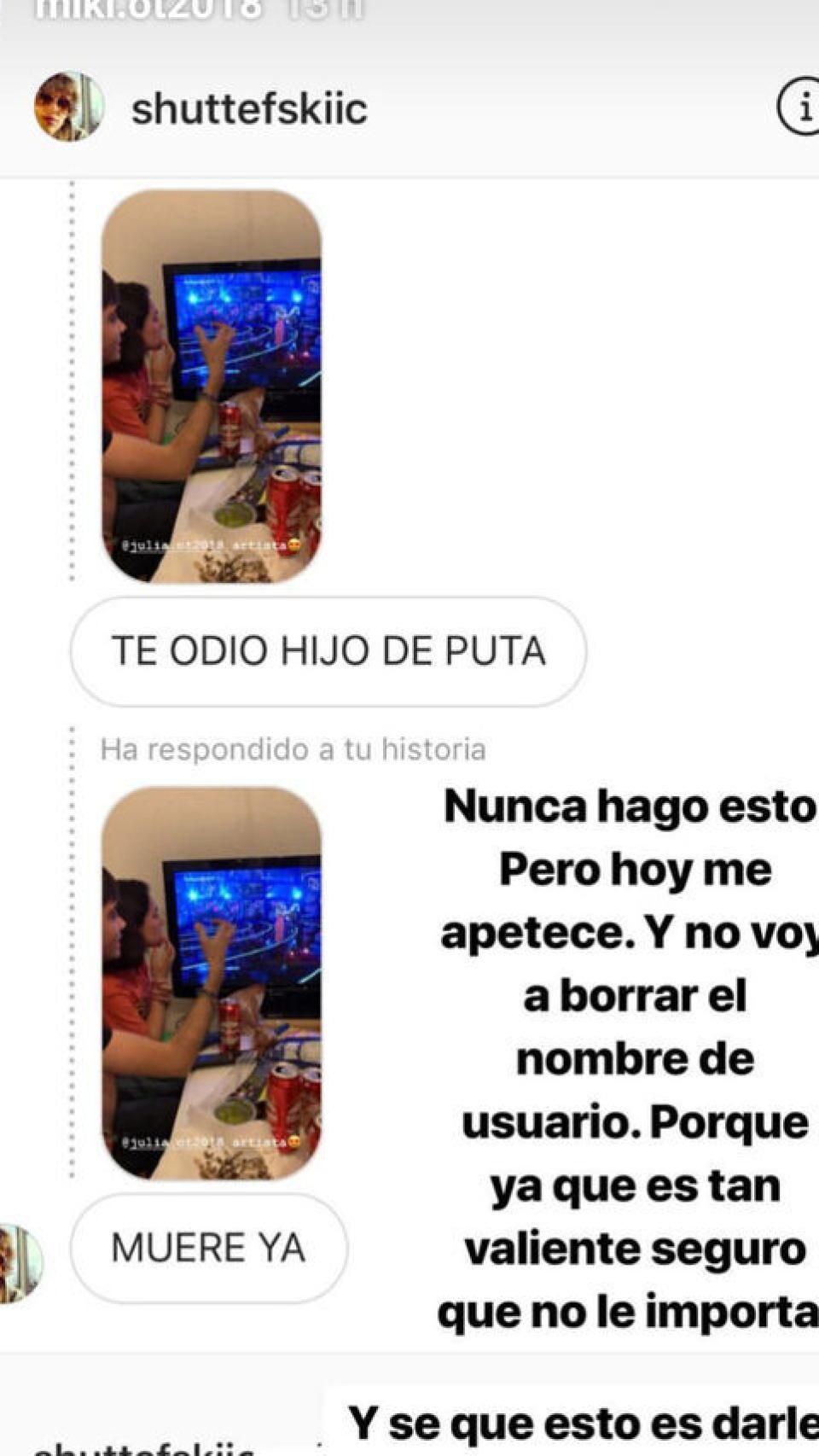Select the MUERE YA message bubble

(207, 1246)
